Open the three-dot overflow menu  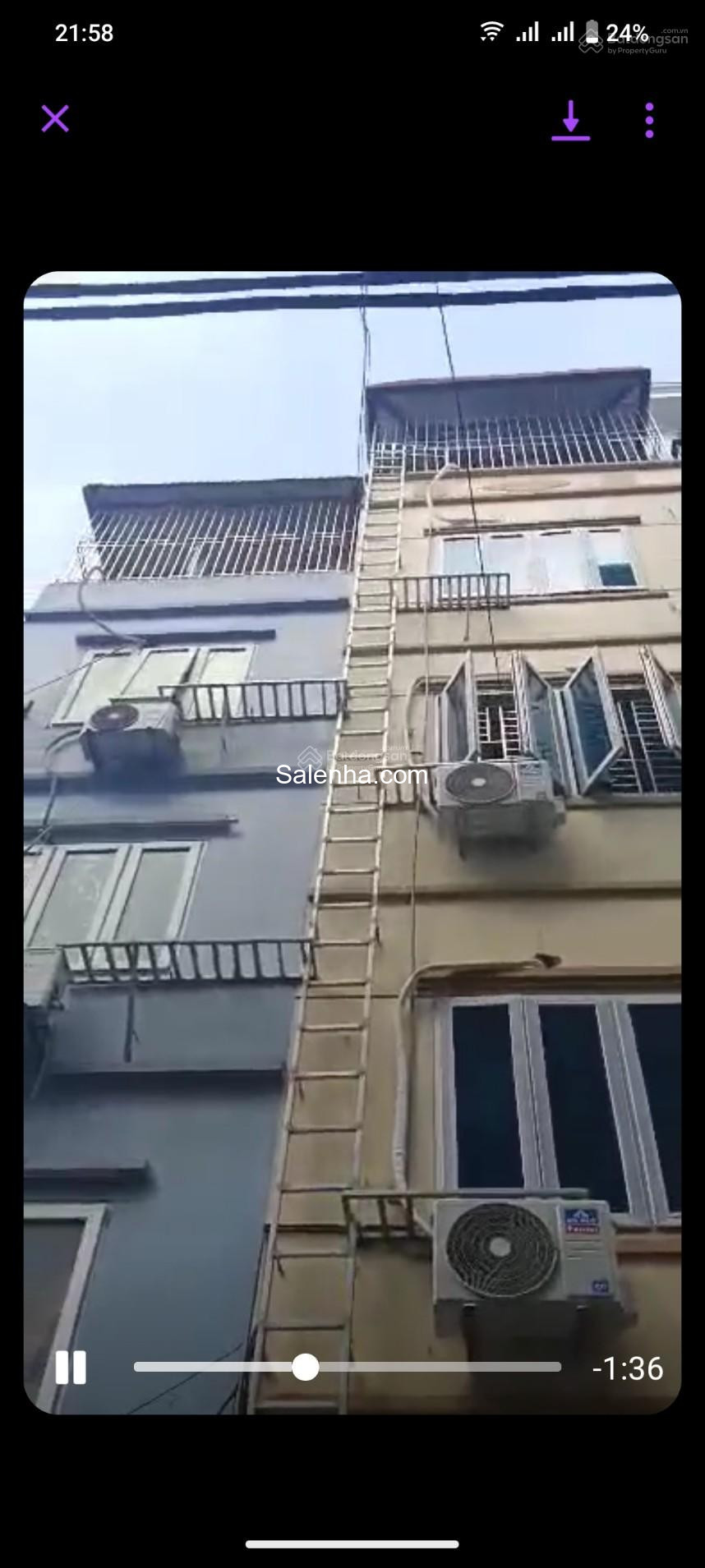[649, 121]
